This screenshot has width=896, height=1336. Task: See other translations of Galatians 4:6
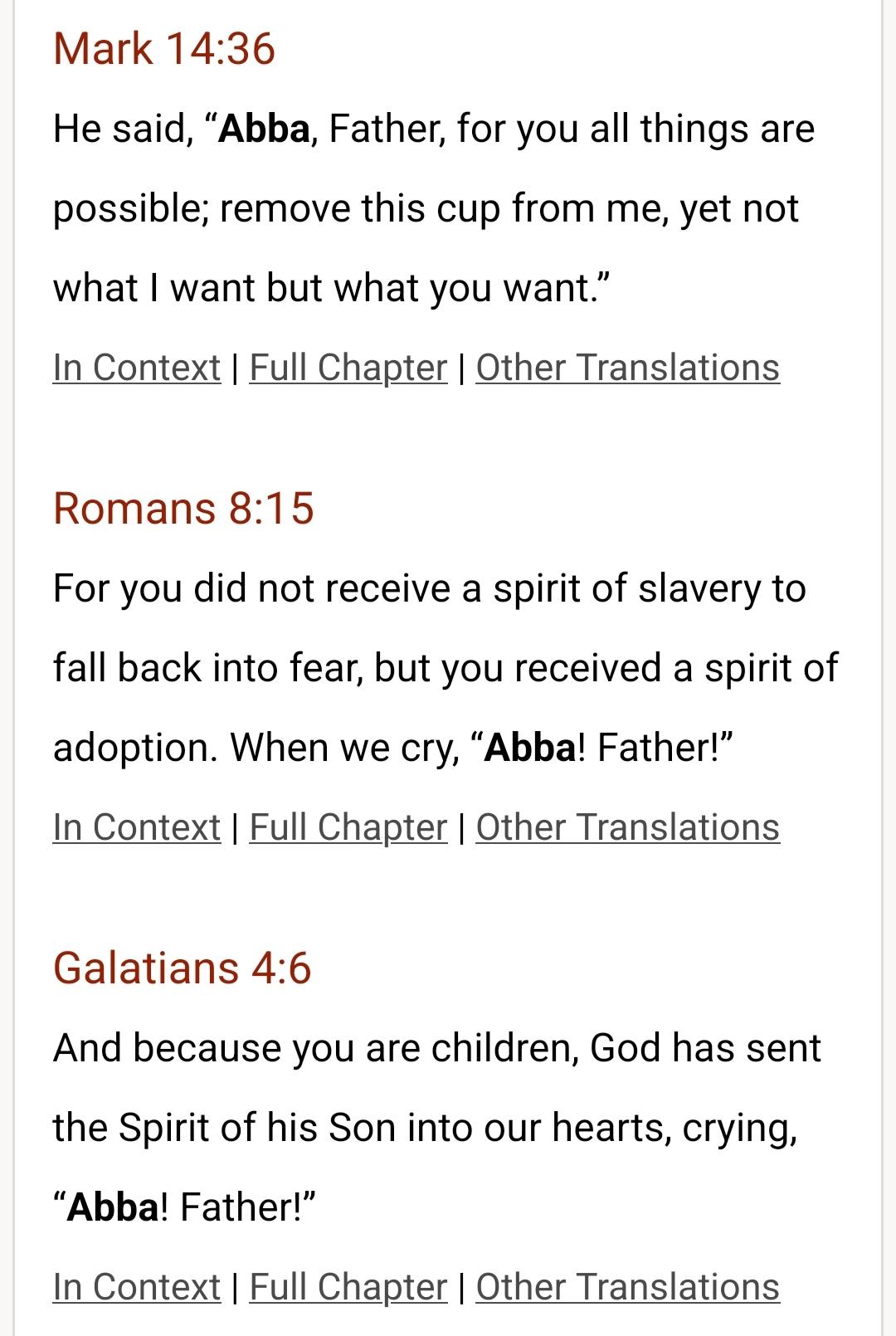[x=627, y=1287]
